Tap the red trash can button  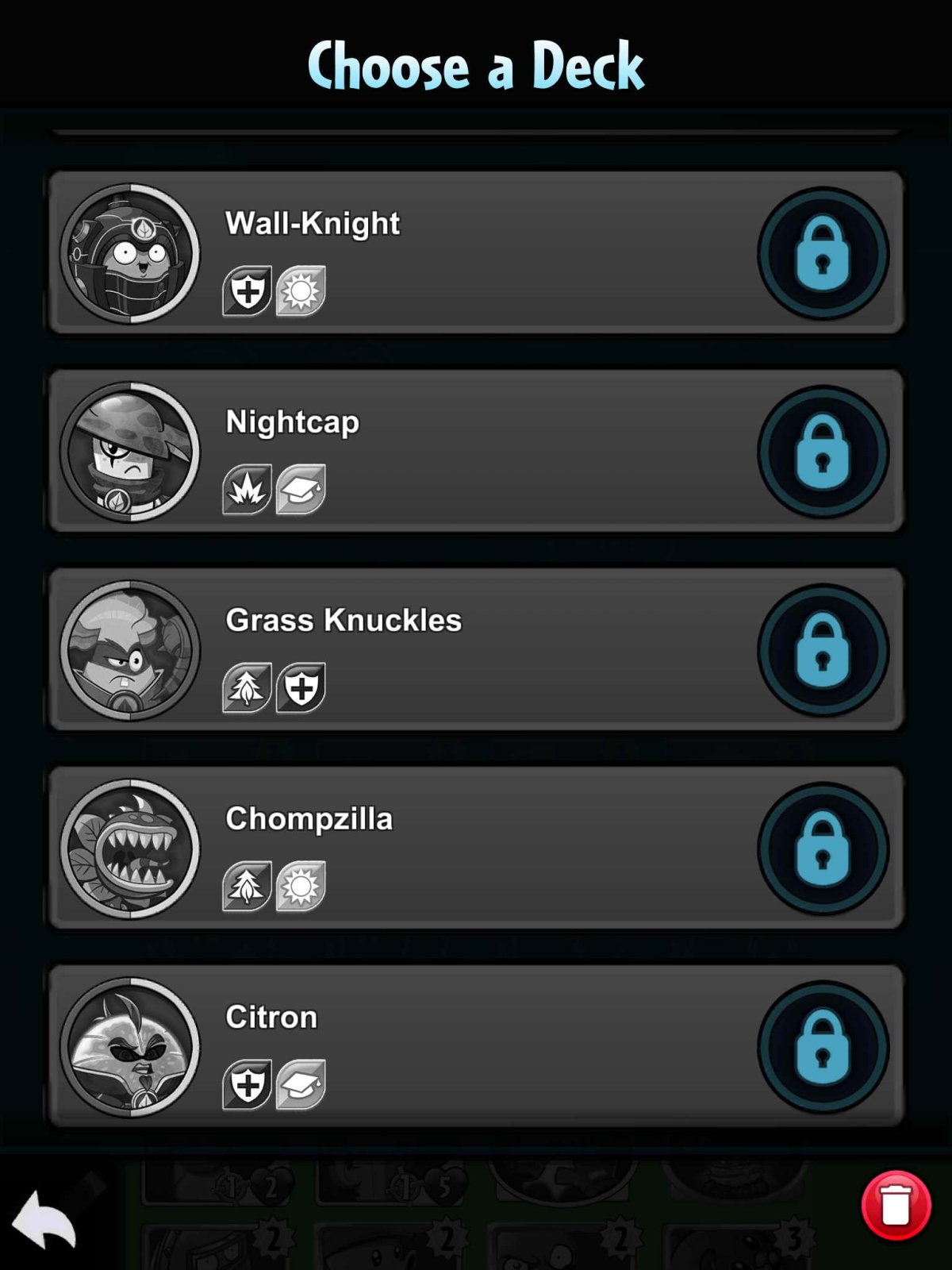(x=896, y=1205)
